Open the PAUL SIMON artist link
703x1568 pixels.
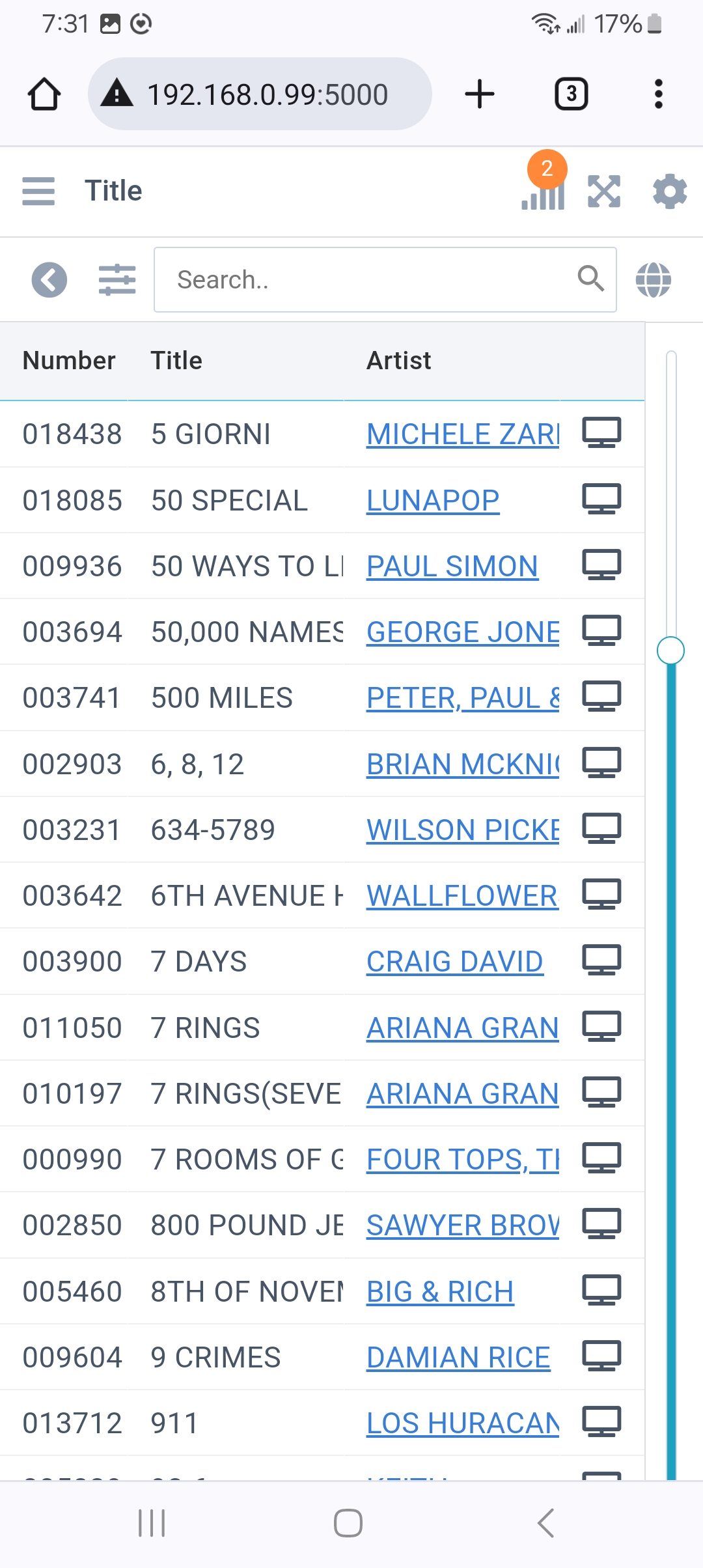coord(452,567)
